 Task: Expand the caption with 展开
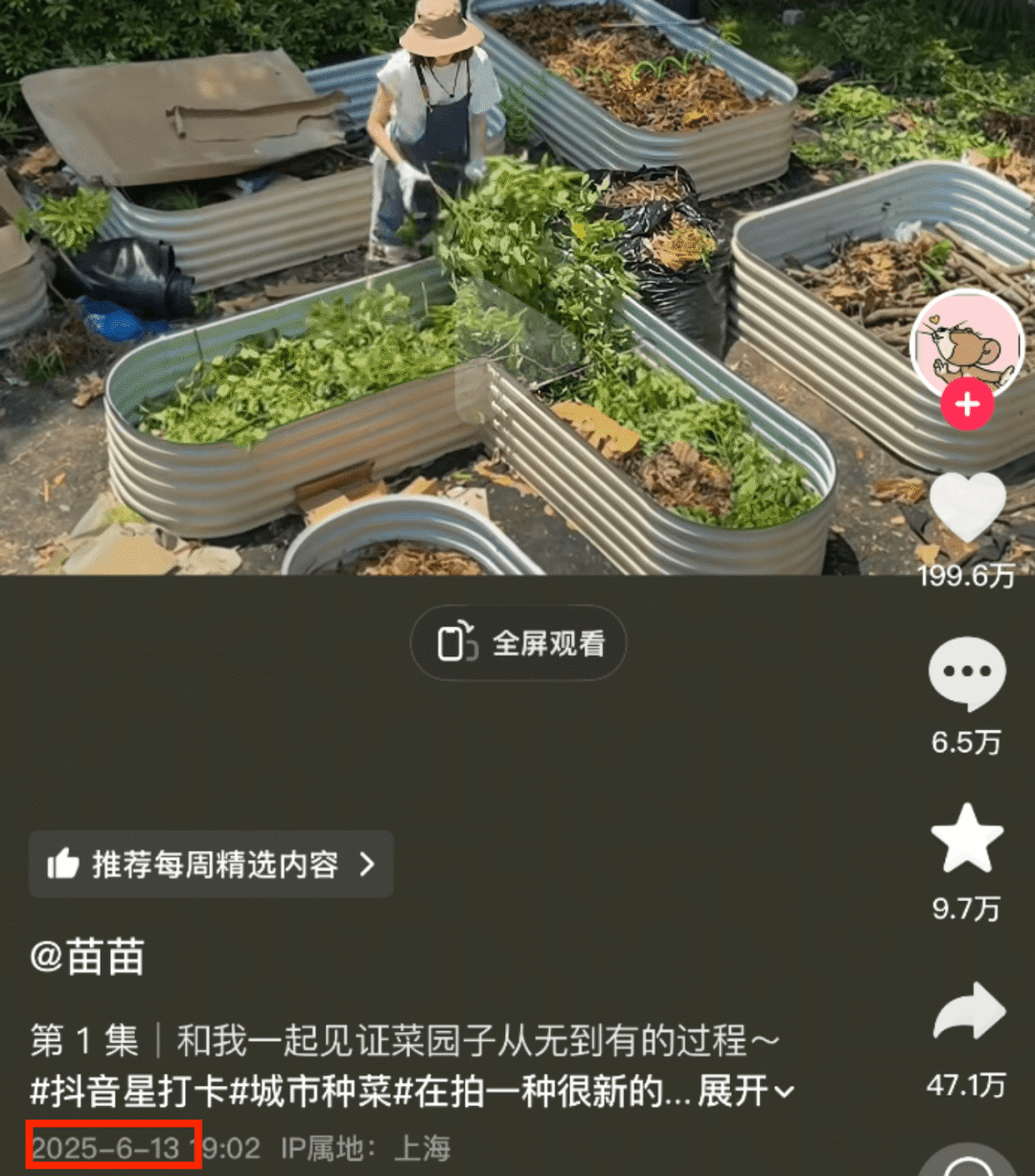click(746, 1091)
